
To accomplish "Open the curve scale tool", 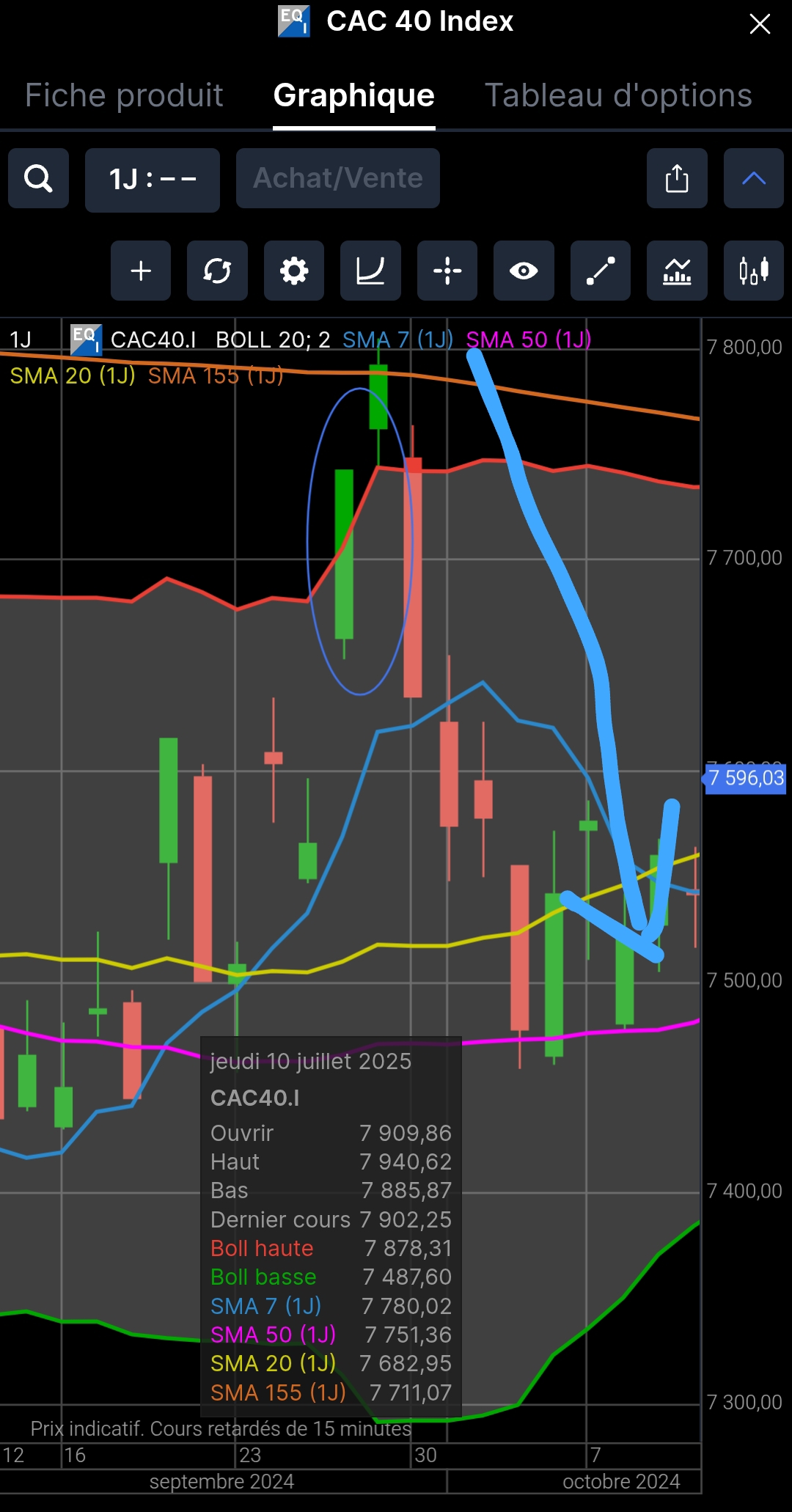I will coord(370,271).
